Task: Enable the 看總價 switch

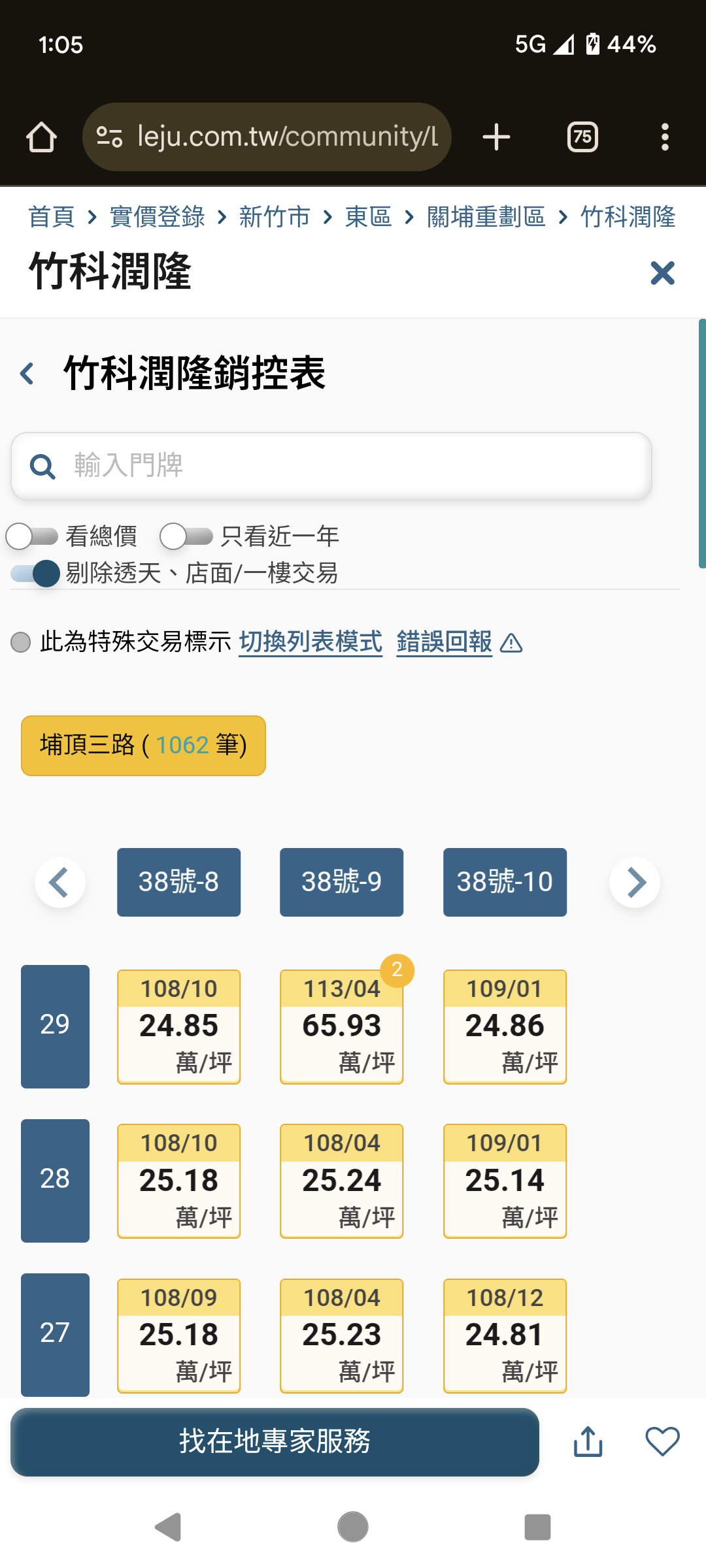Action: (33, 536)
